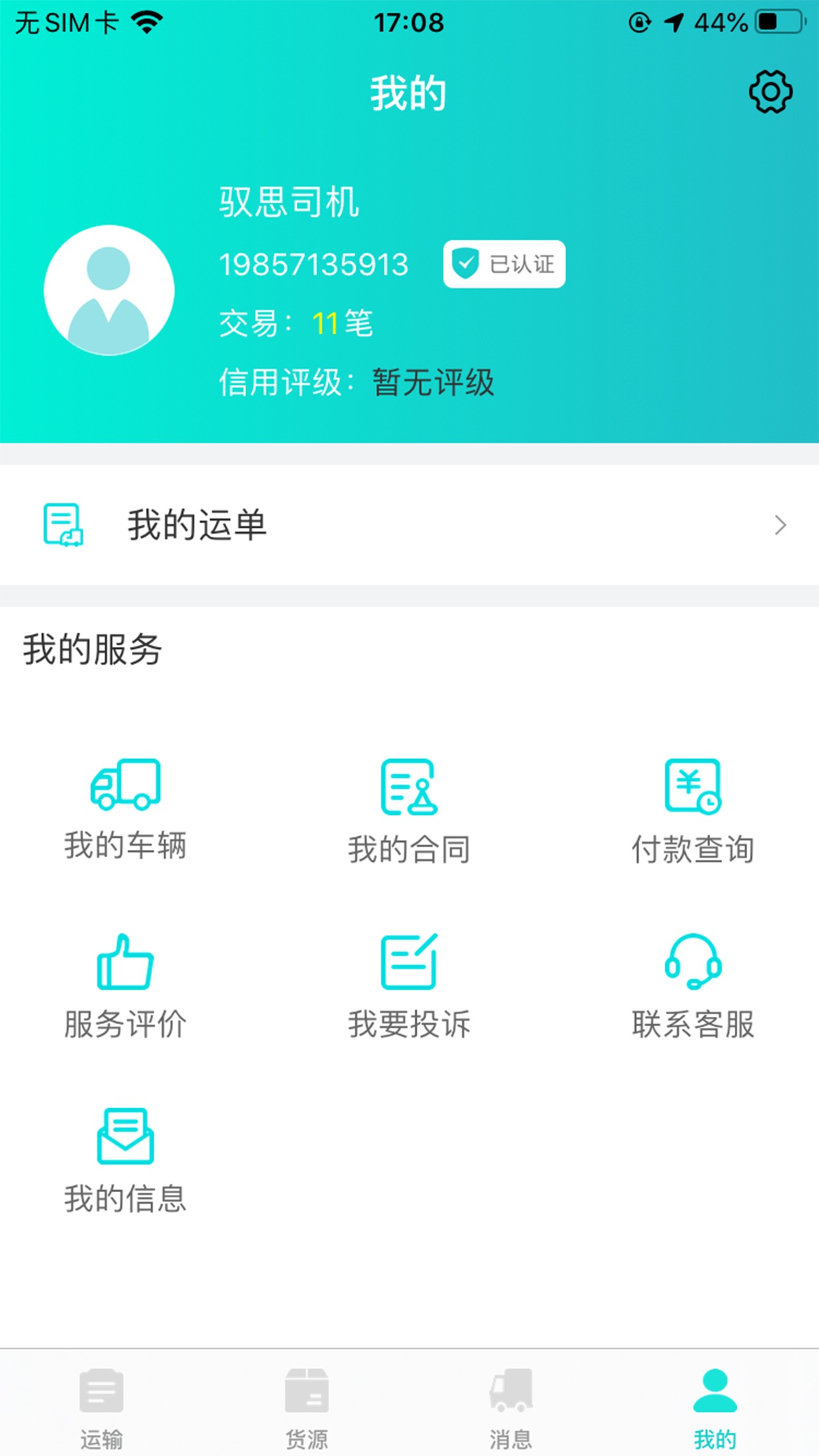The image size is (819, 1456).
Task: Open the settings gear icon
Action: coord(770,92)
